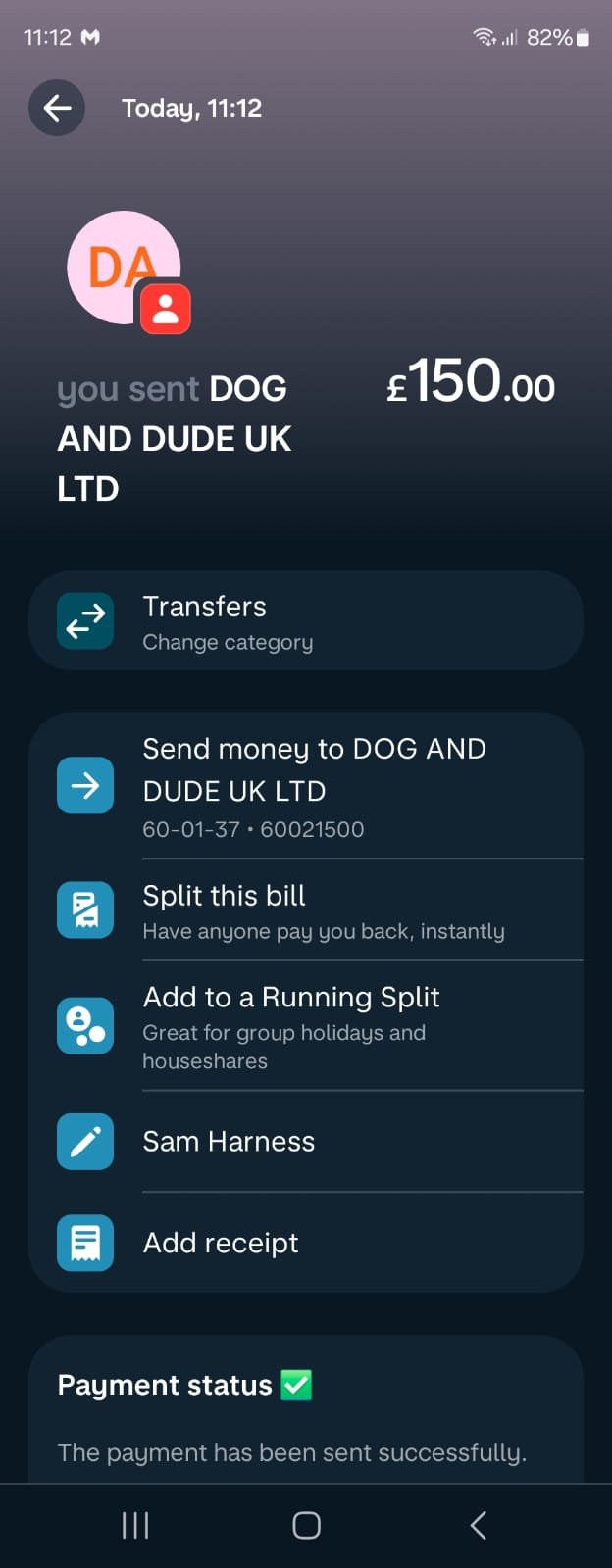Image resolution: width=612 pixels, height=1568 pixels.
Task: Edit the Sam Harness note
Action: 305,1142
